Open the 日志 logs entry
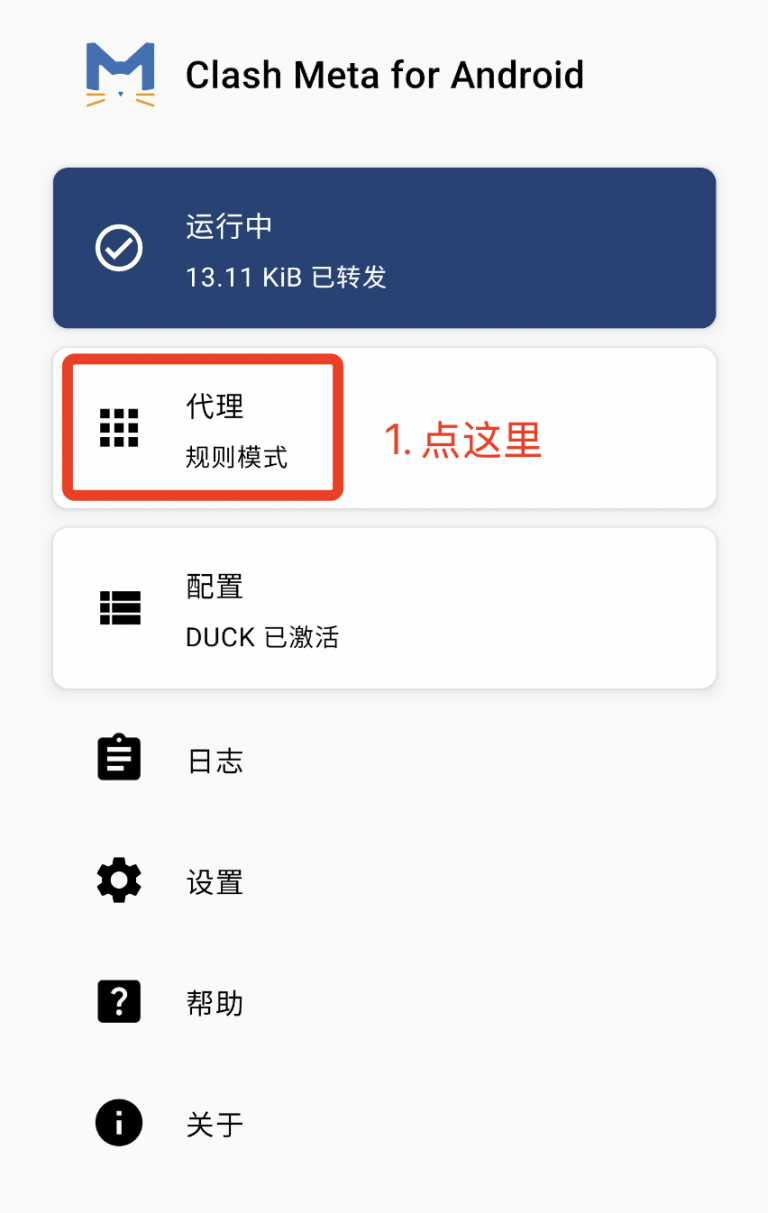 click(x=215, y=760)
